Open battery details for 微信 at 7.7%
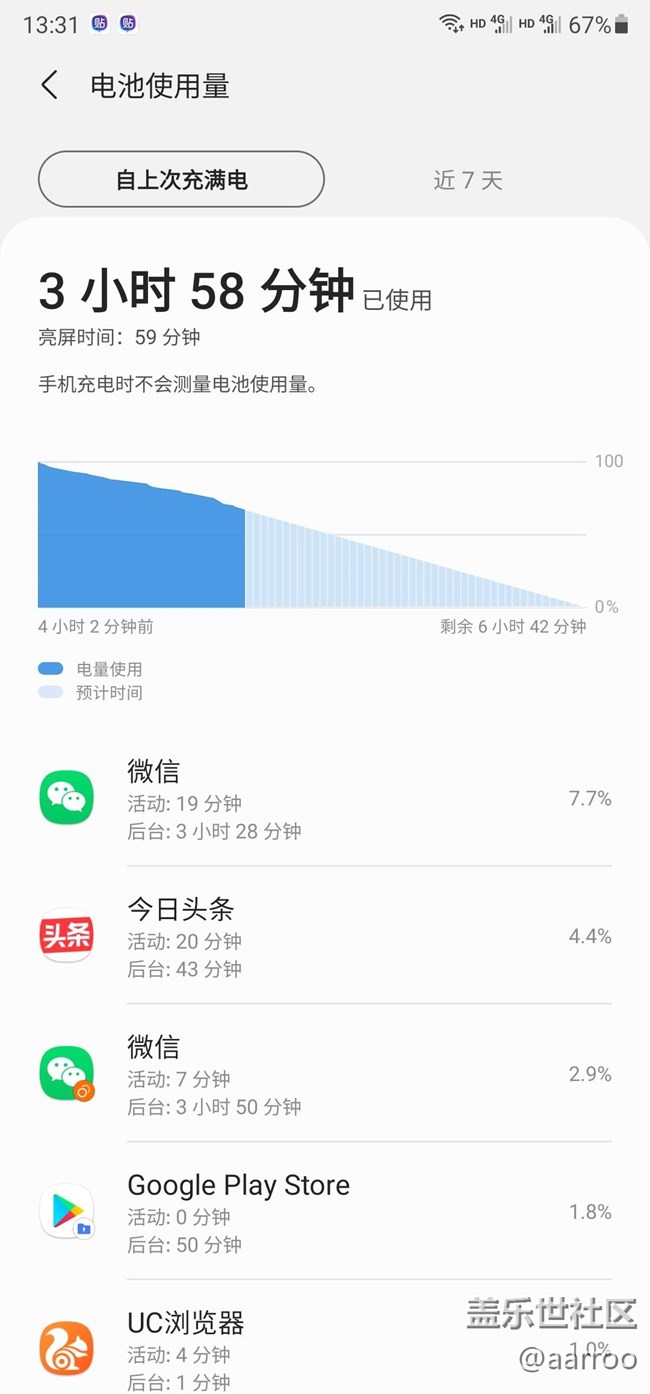Image resolution: width=650 pixels, height=1394 pixels. (325, 799)
